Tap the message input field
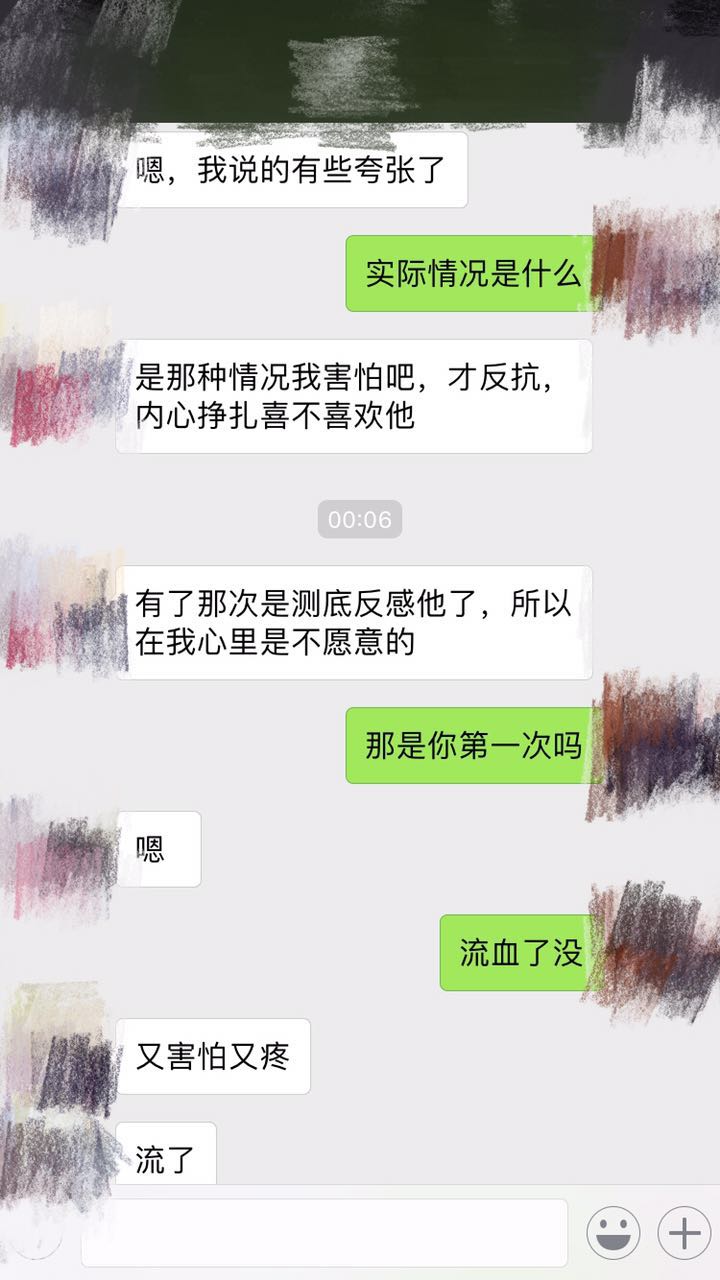720x1280 pixels. click(x=324, y=1233)
